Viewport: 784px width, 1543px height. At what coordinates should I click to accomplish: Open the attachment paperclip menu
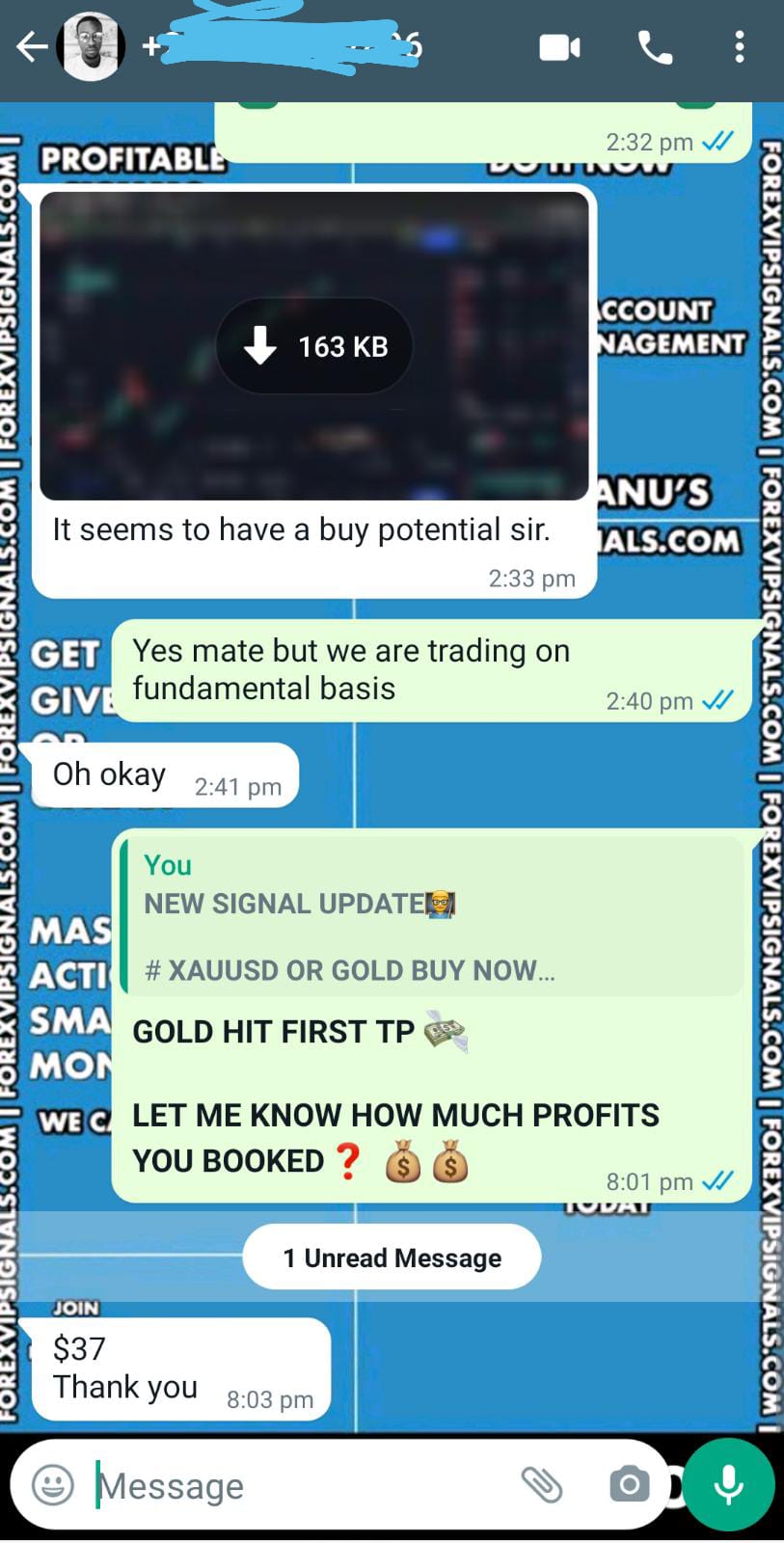(543, 1485)
